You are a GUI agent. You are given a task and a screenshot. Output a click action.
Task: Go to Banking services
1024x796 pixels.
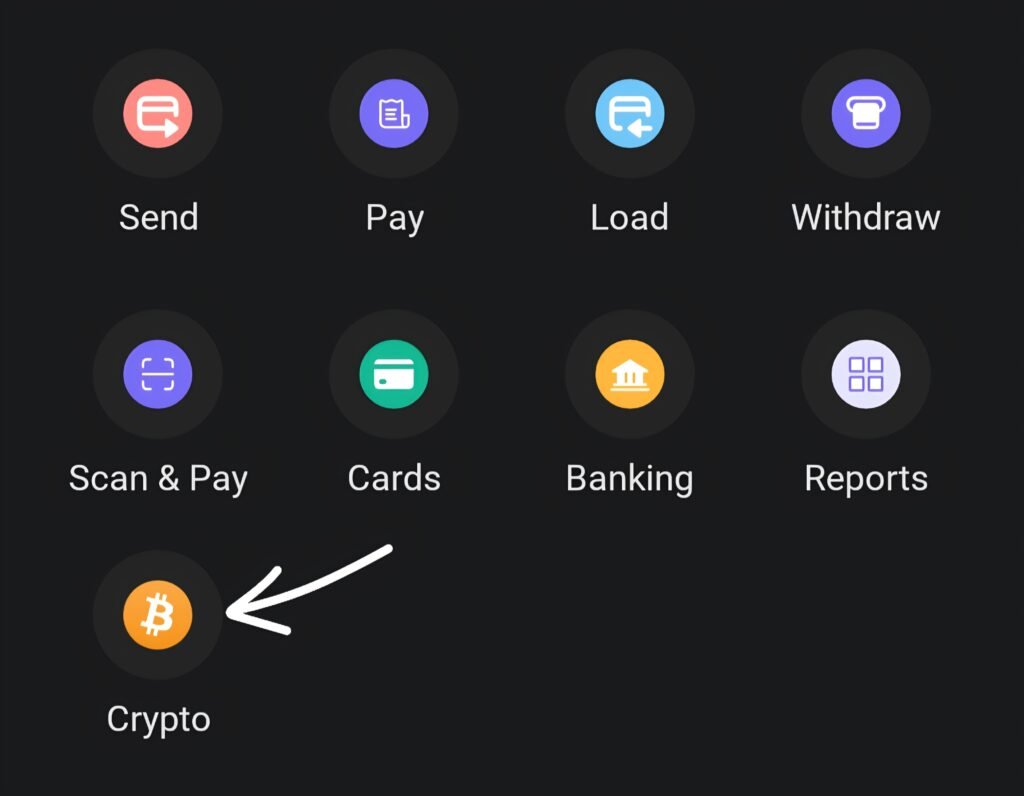tap(630, 374)
